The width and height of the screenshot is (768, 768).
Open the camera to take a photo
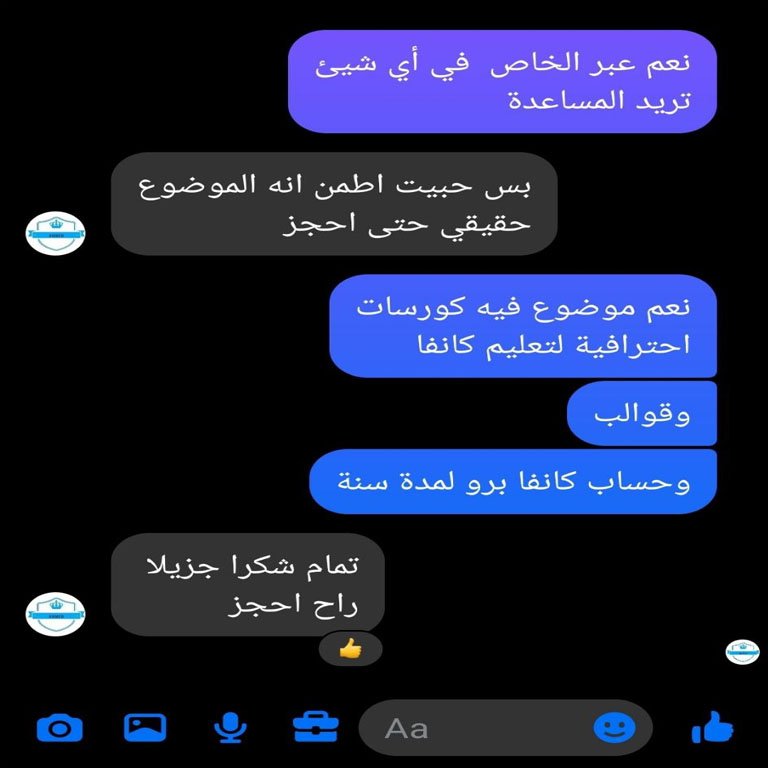[x=59, y=728]
